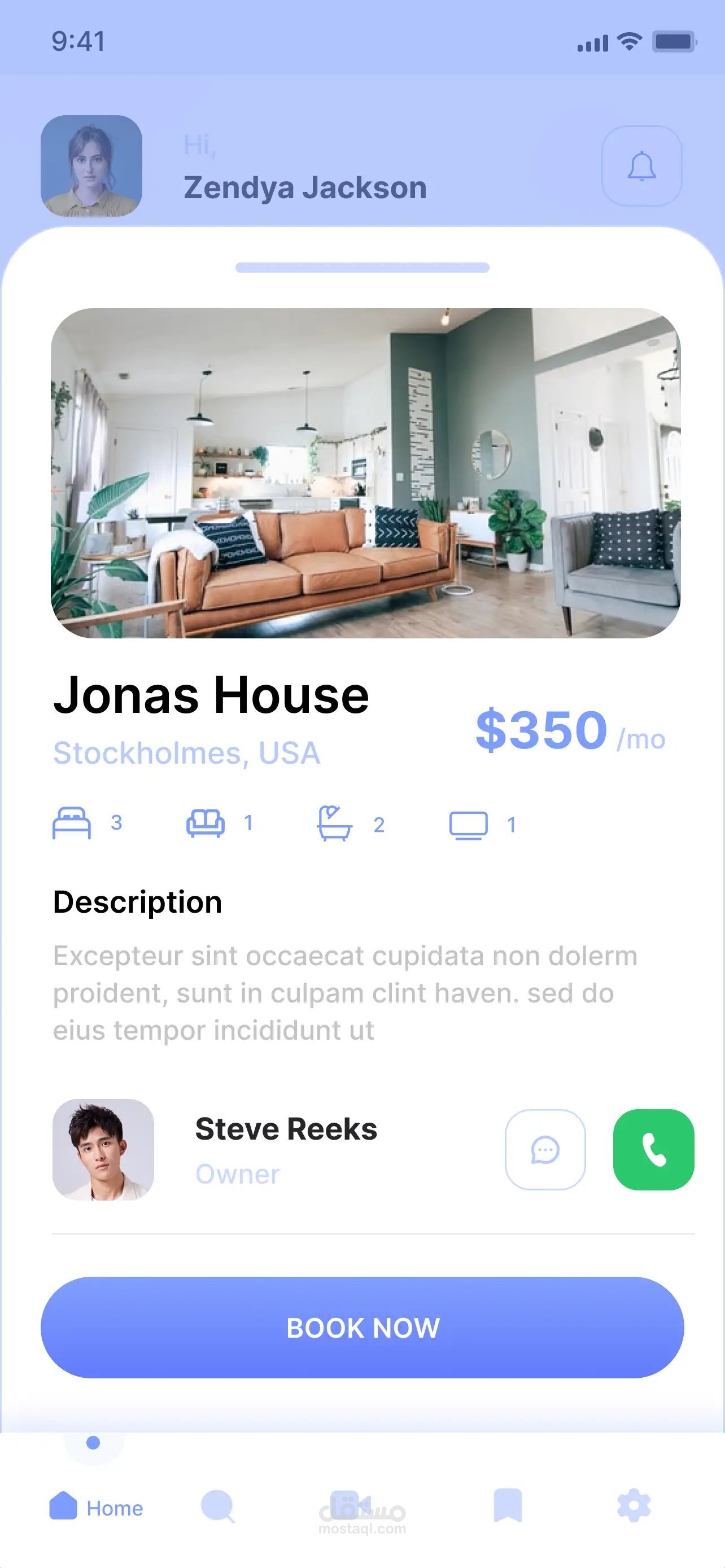Go to the search tab
The width and height of the screenshot is (725, 1568).
pos(217,1506)
